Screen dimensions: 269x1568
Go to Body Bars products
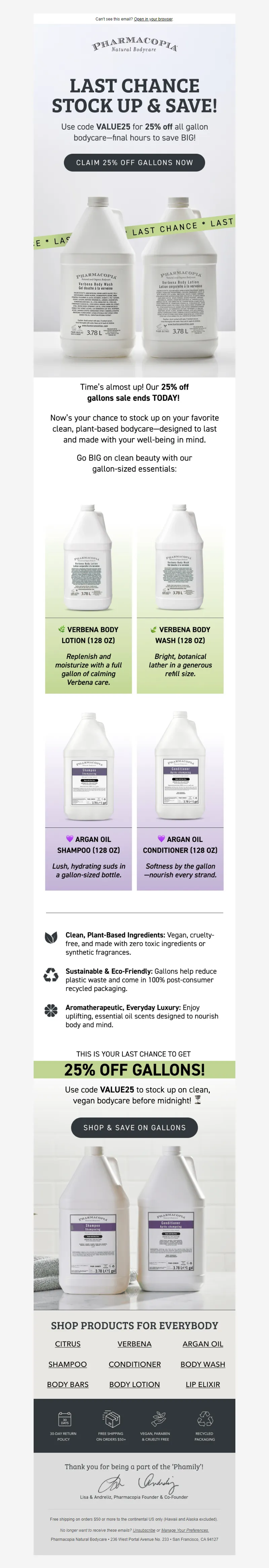pyautogui.click(x=68, y=1384)
